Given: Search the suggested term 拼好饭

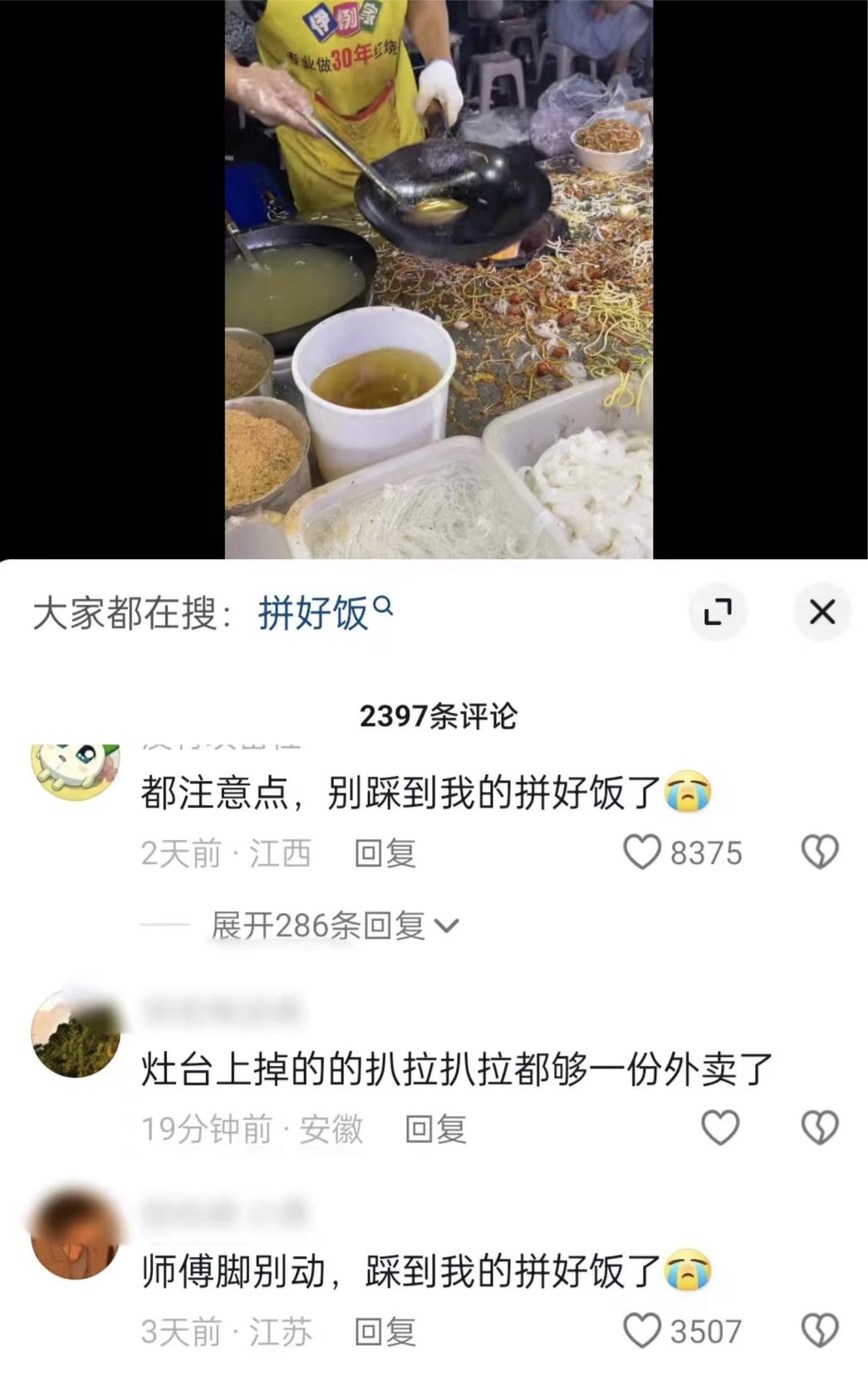Looking at the screenshot, I should (324, 614).
